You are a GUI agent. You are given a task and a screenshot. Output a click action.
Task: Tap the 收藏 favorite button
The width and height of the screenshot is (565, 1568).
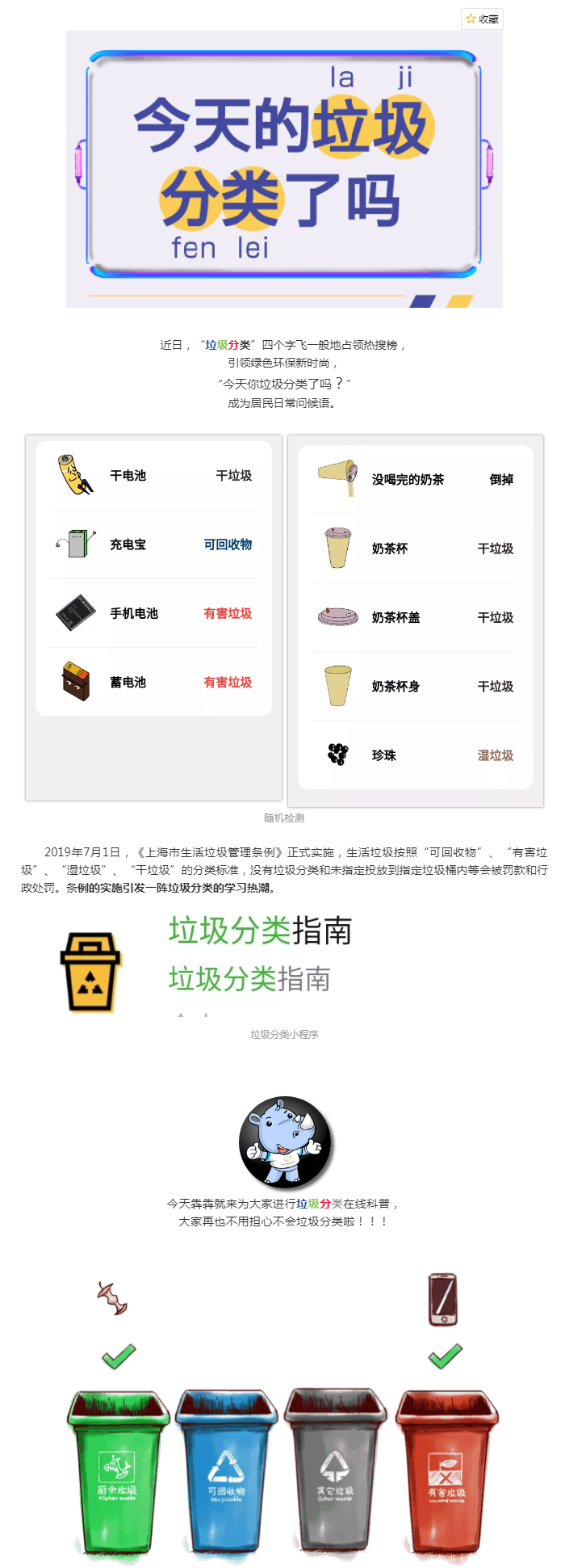pyautogui.click(x=482, y=19)
